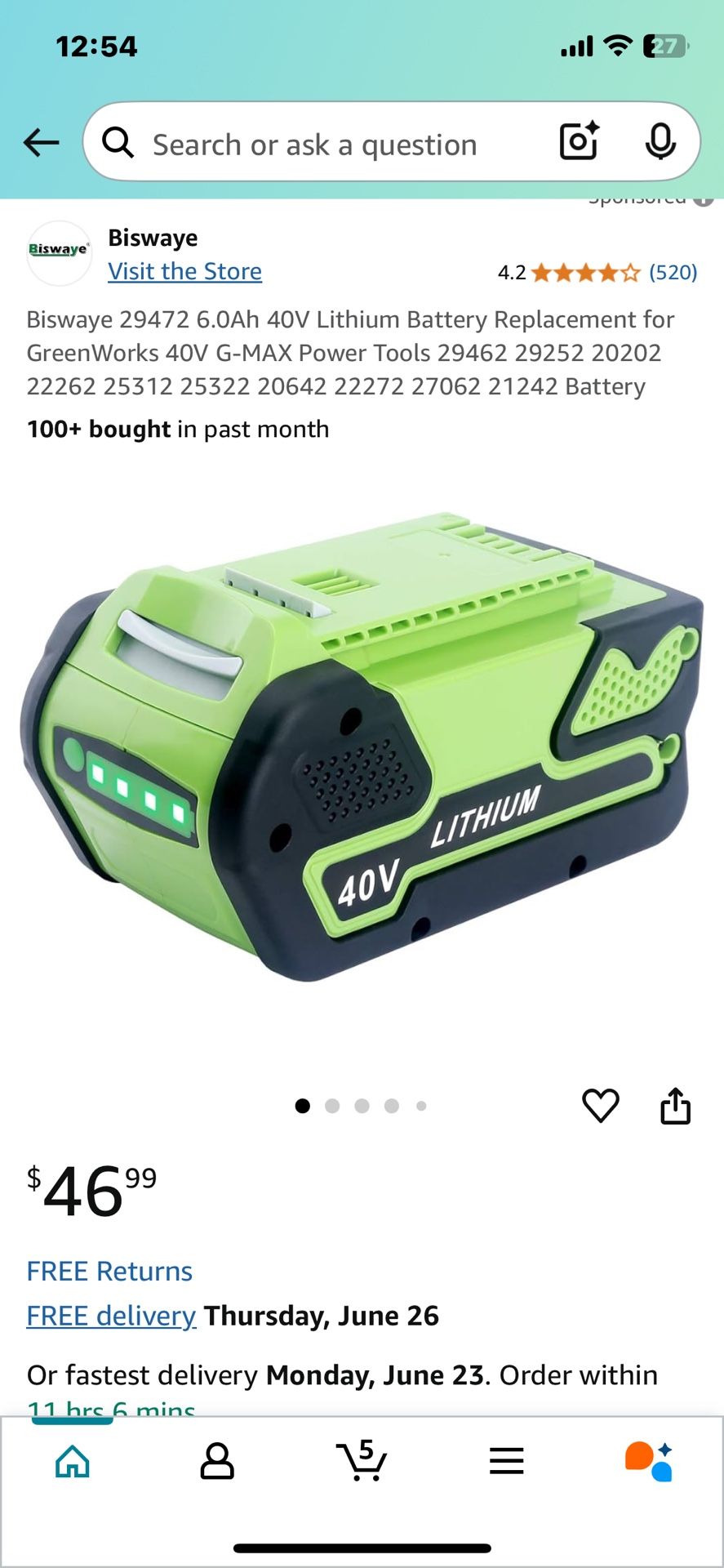Viewport: 724px width, 1568px height.
Task: Open the Rufus AI assistant
Action: coord(650,1461)
